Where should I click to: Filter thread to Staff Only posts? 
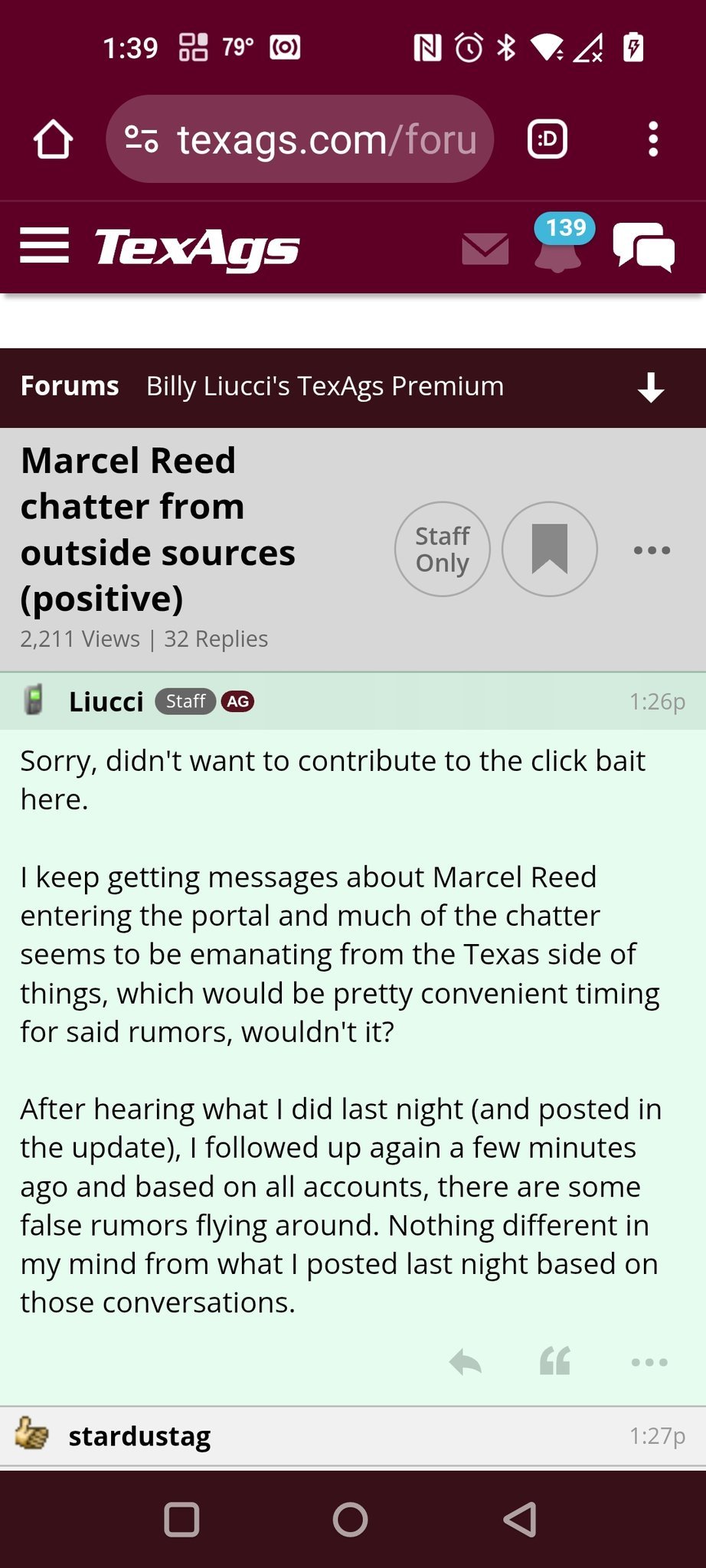[442, 549]
